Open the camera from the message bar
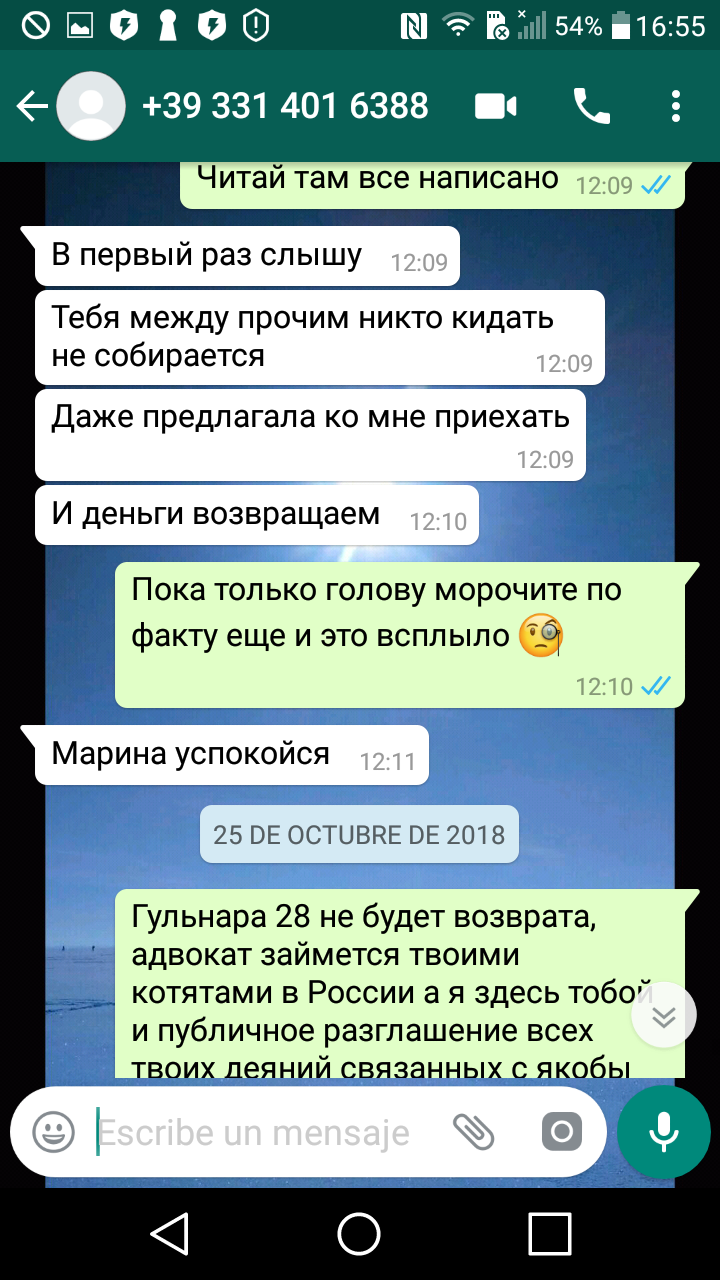Viewport: 720px width, 1280px height. (x=562, y=1133)
